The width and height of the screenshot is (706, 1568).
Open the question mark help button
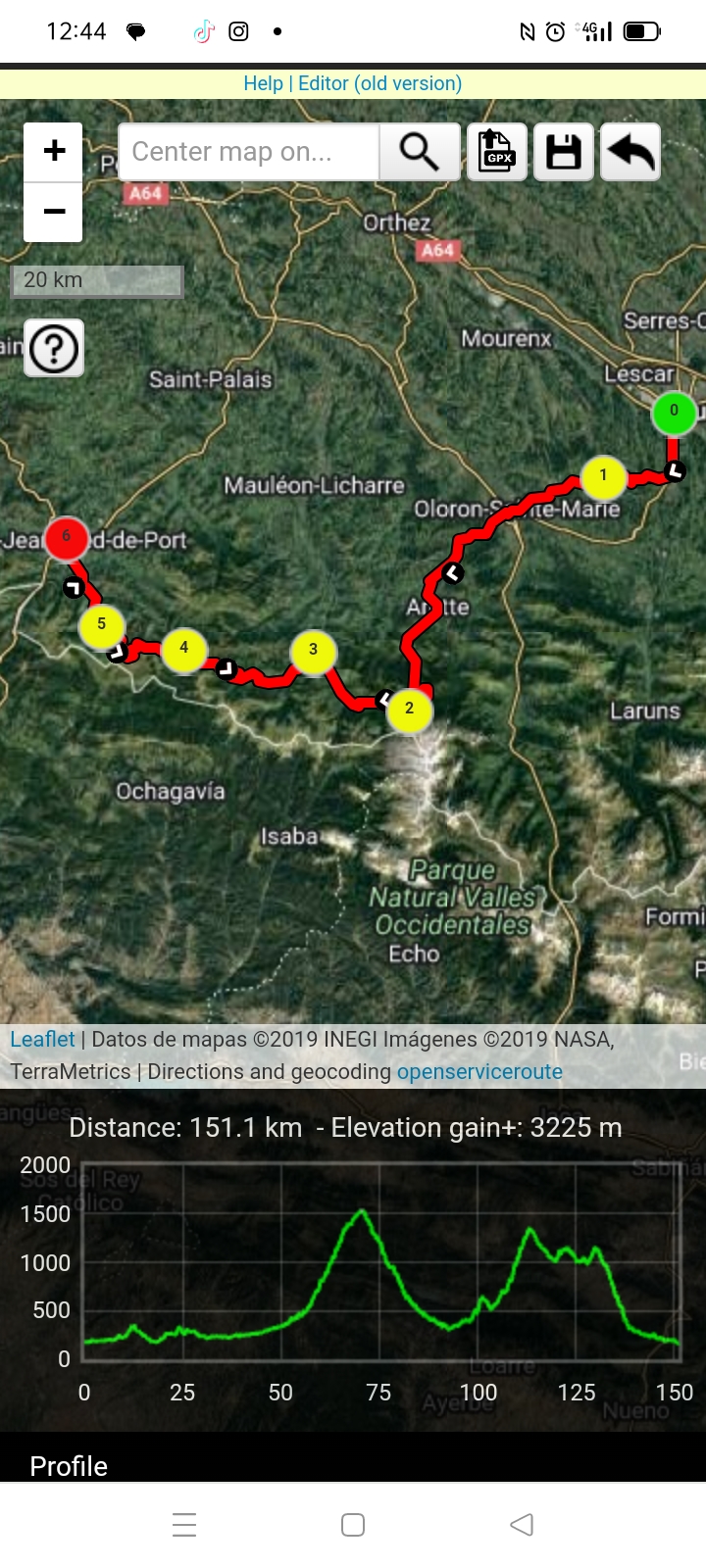tap(54, 348)
